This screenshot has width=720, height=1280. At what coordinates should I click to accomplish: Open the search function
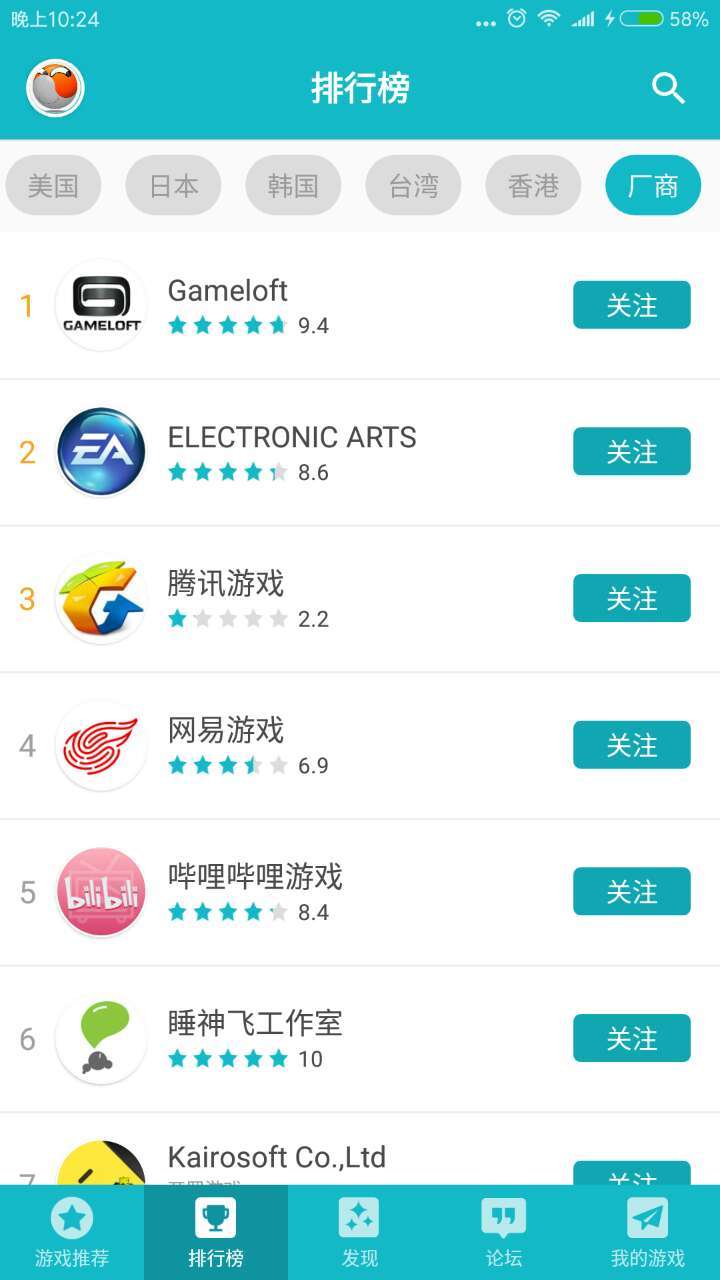[668, 88]
